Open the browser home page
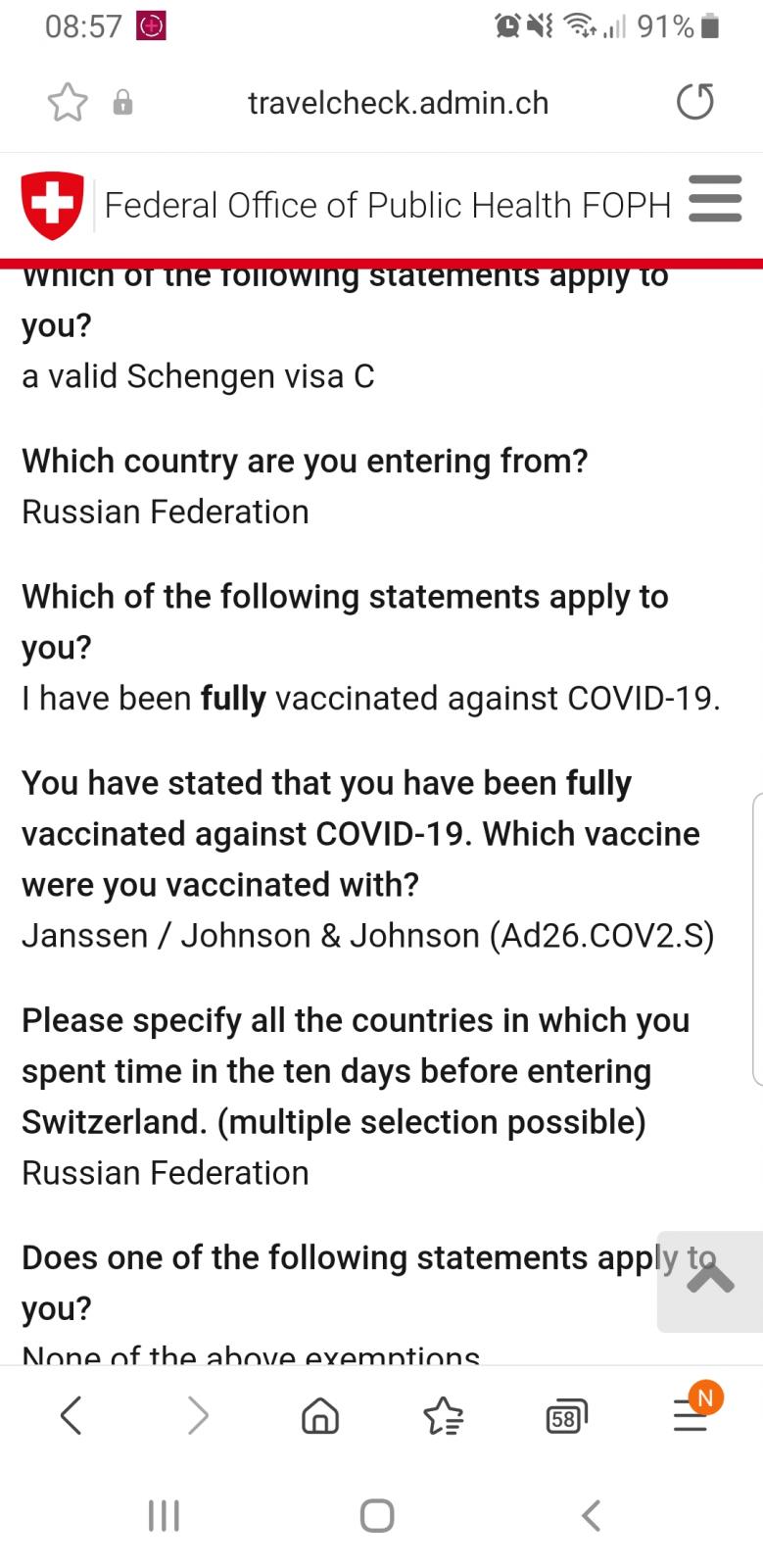 tap(320, 1416)
